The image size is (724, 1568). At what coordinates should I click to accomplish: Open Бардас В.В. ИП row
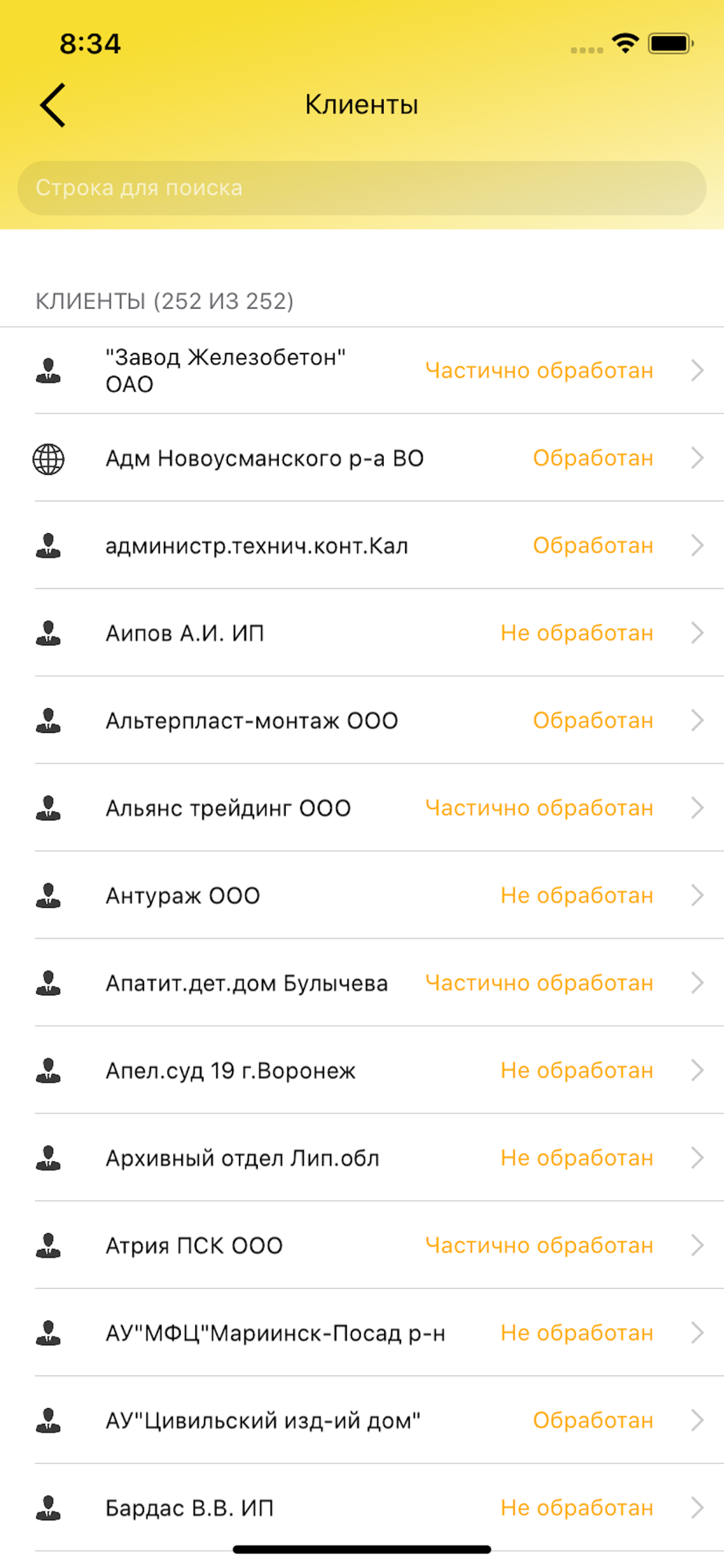362,1508
